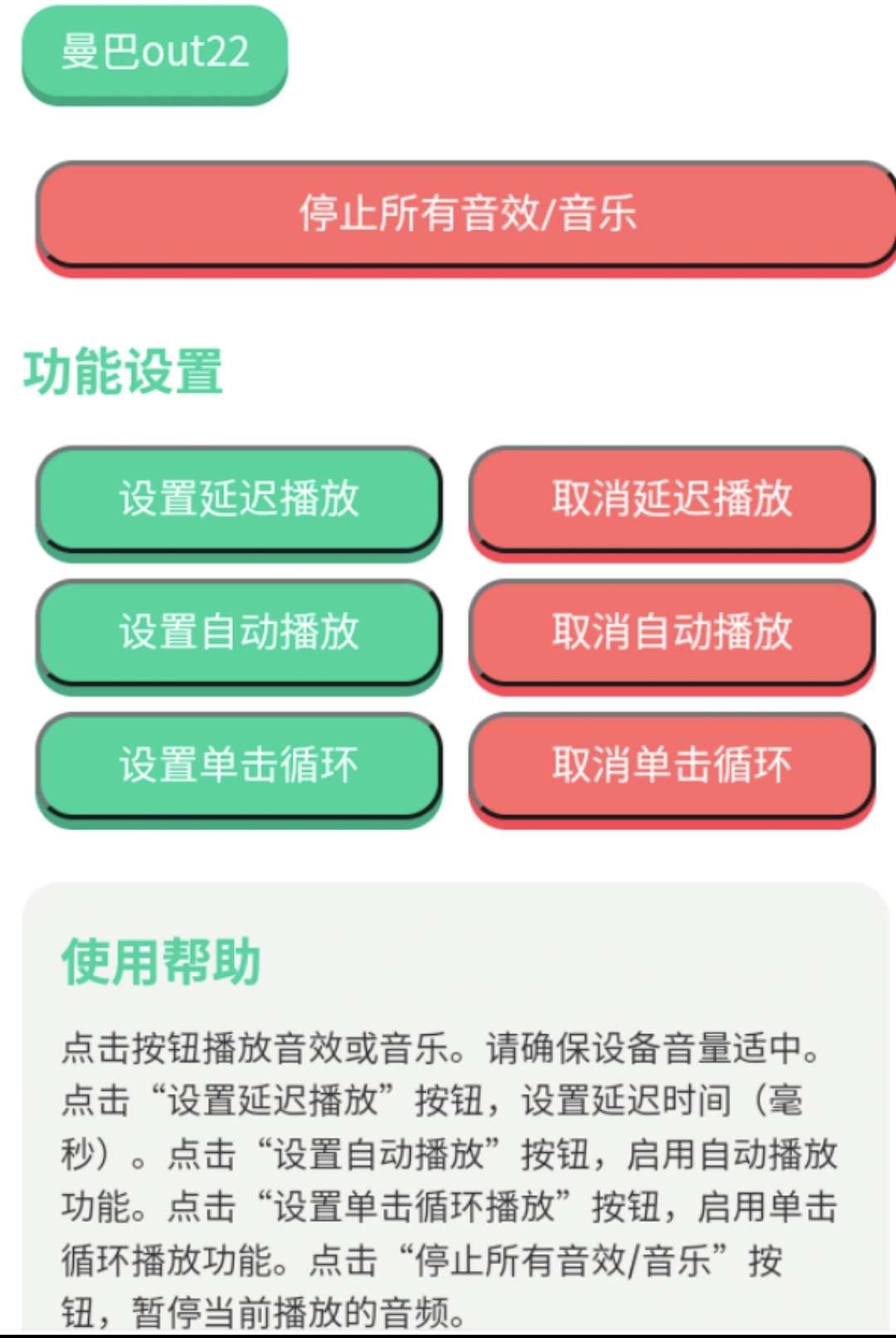Disable autoplay via 取消自动播放
The width and height of the screenshot is (896, 1338).
point(672,632)
